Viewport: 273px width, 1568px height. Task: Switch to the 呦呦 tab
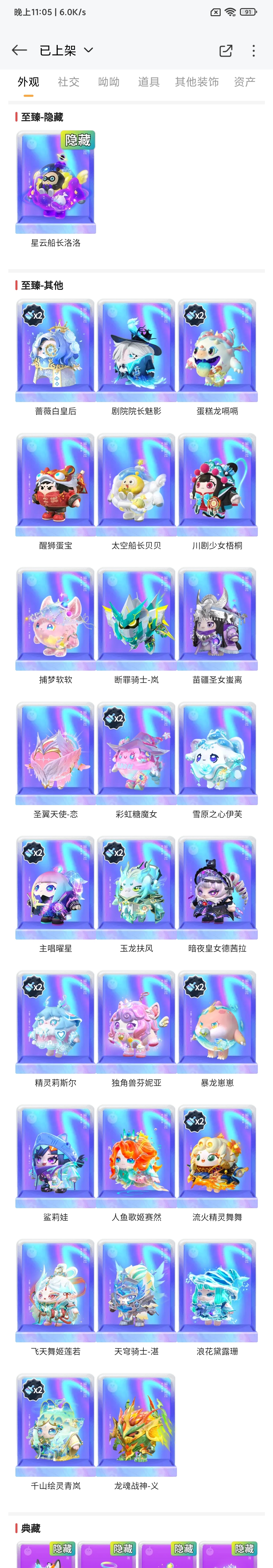[x=108, y=82]
